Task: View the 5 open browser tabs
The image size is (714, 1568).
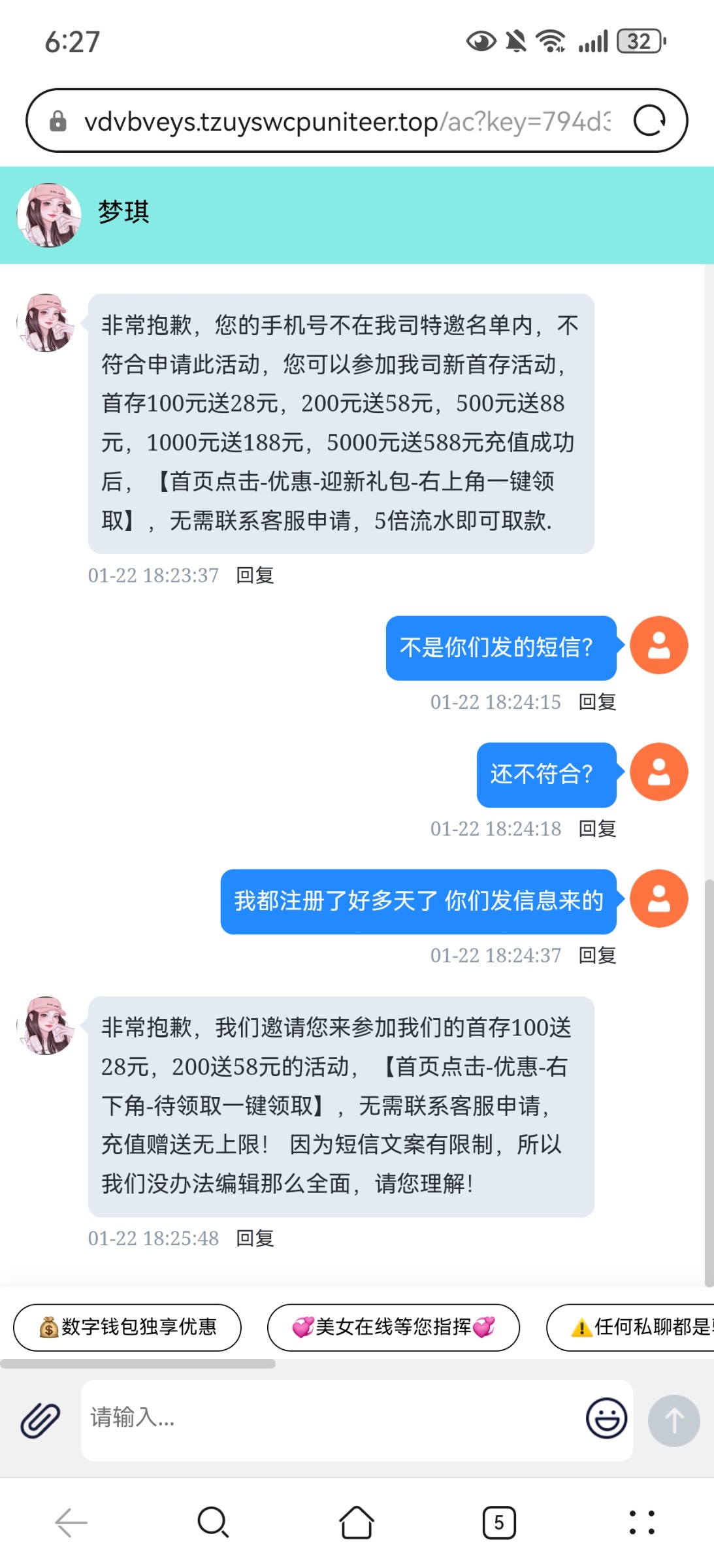Action: pos(499,1523)
